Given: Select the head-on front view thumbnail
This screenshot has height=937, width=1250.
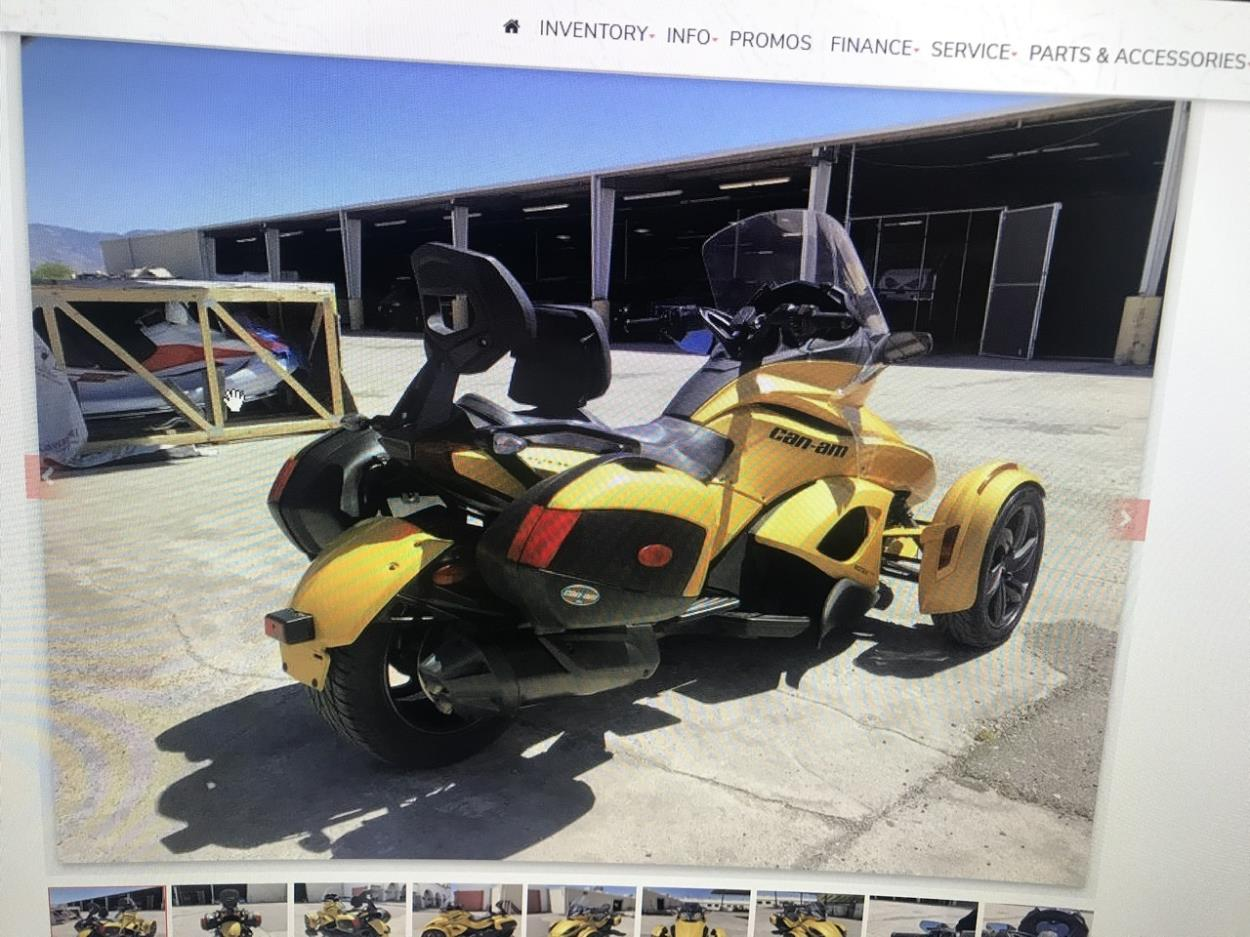Looking at the screenshot, I should pos(690,913).
